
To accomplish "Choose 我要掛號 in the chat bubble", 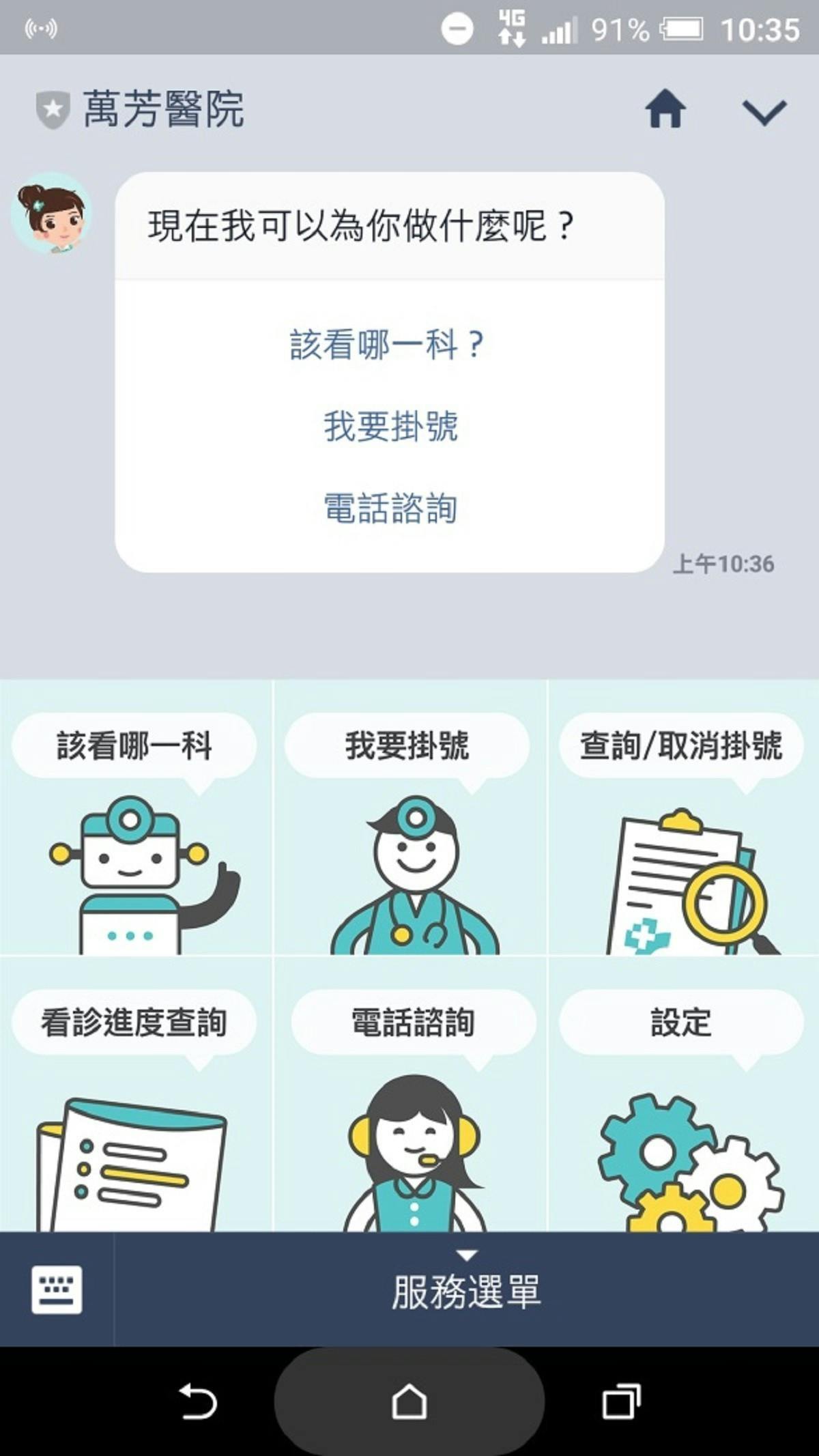I will click(390, 427).
